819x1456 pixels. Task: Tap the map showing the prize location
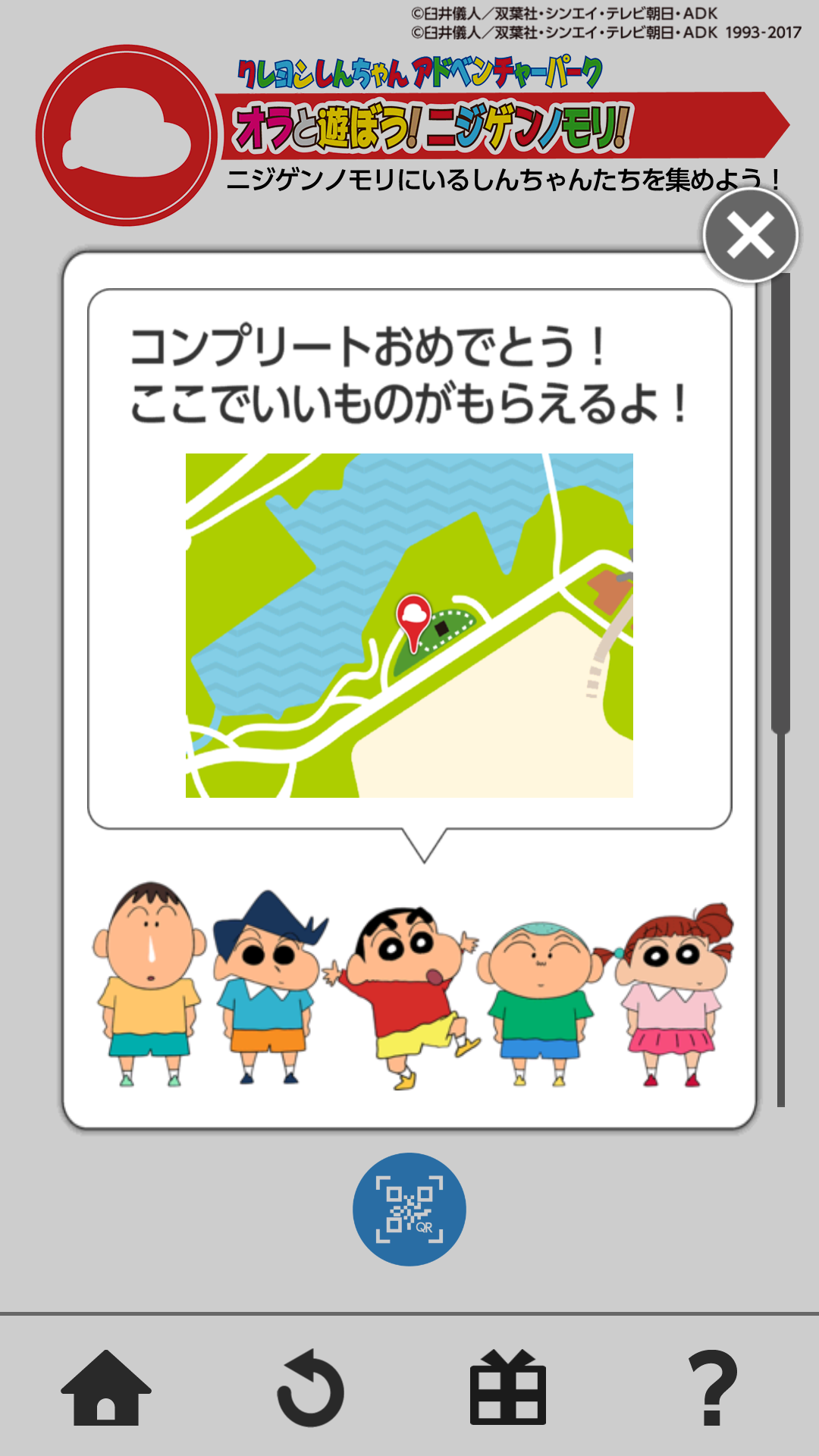pos(409,626)
